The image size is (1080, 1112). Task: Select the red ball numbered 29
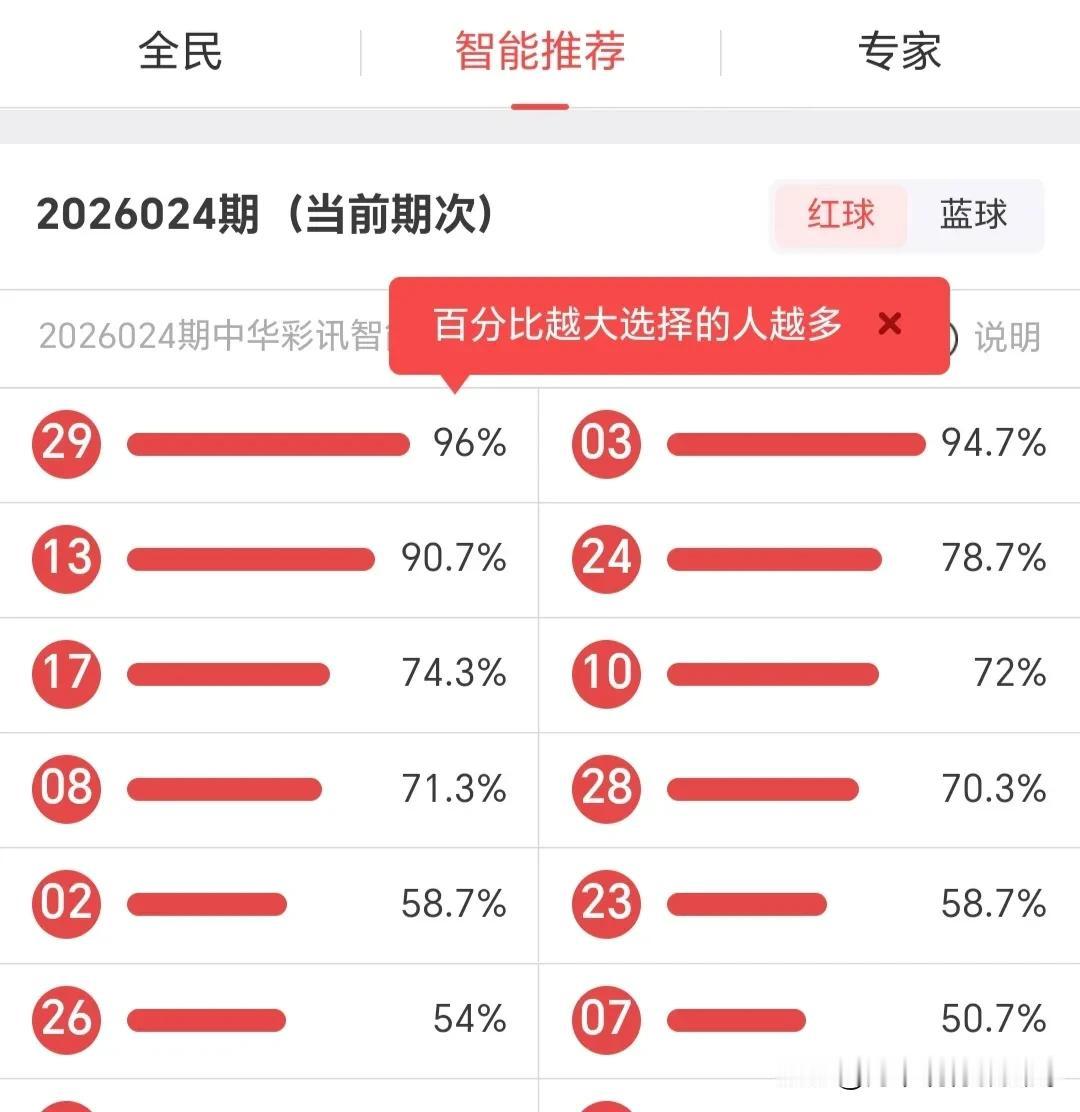[65, 445]
